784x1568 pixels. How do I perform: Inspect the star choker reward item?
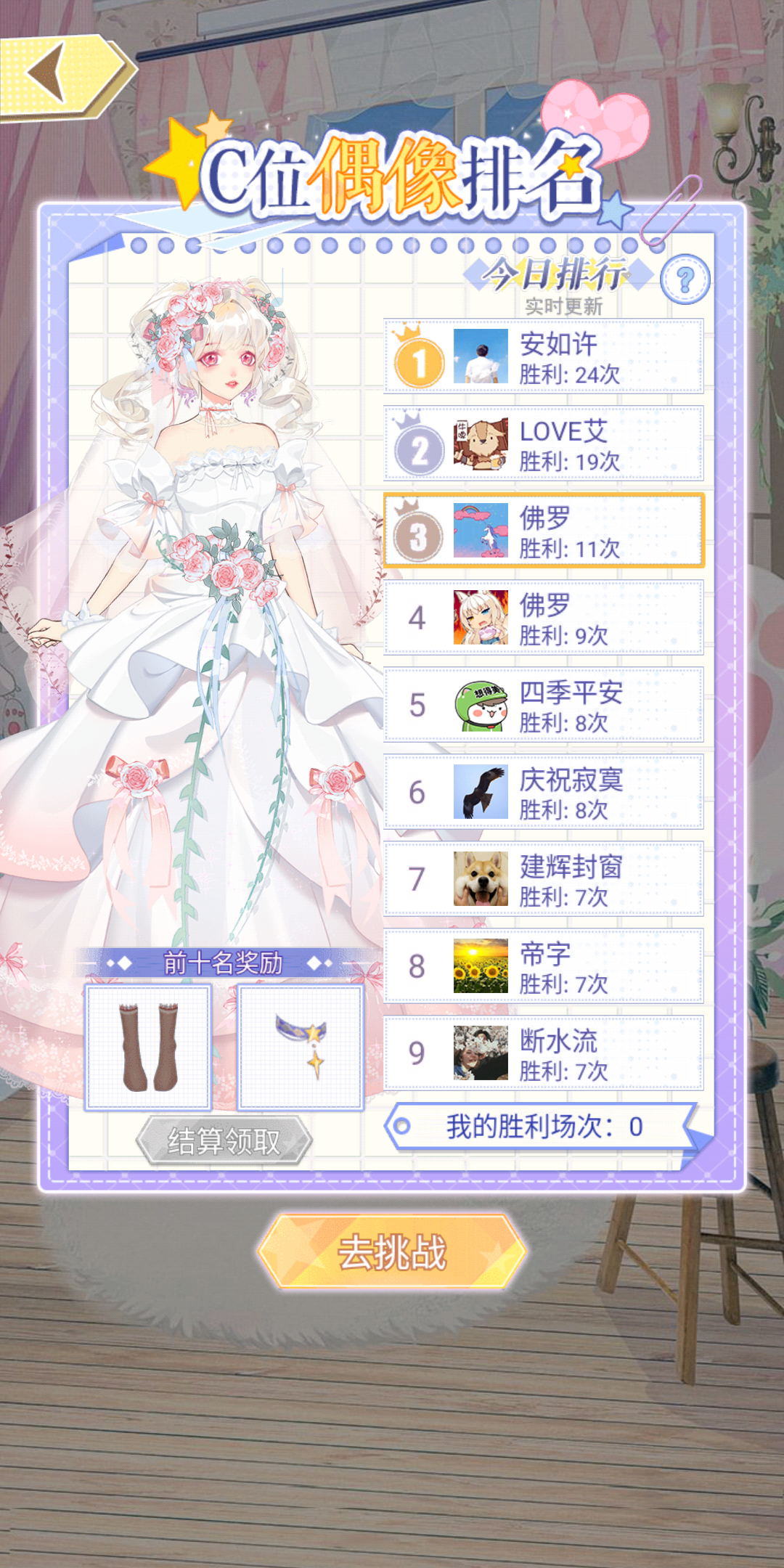[x=301, y=1048]
